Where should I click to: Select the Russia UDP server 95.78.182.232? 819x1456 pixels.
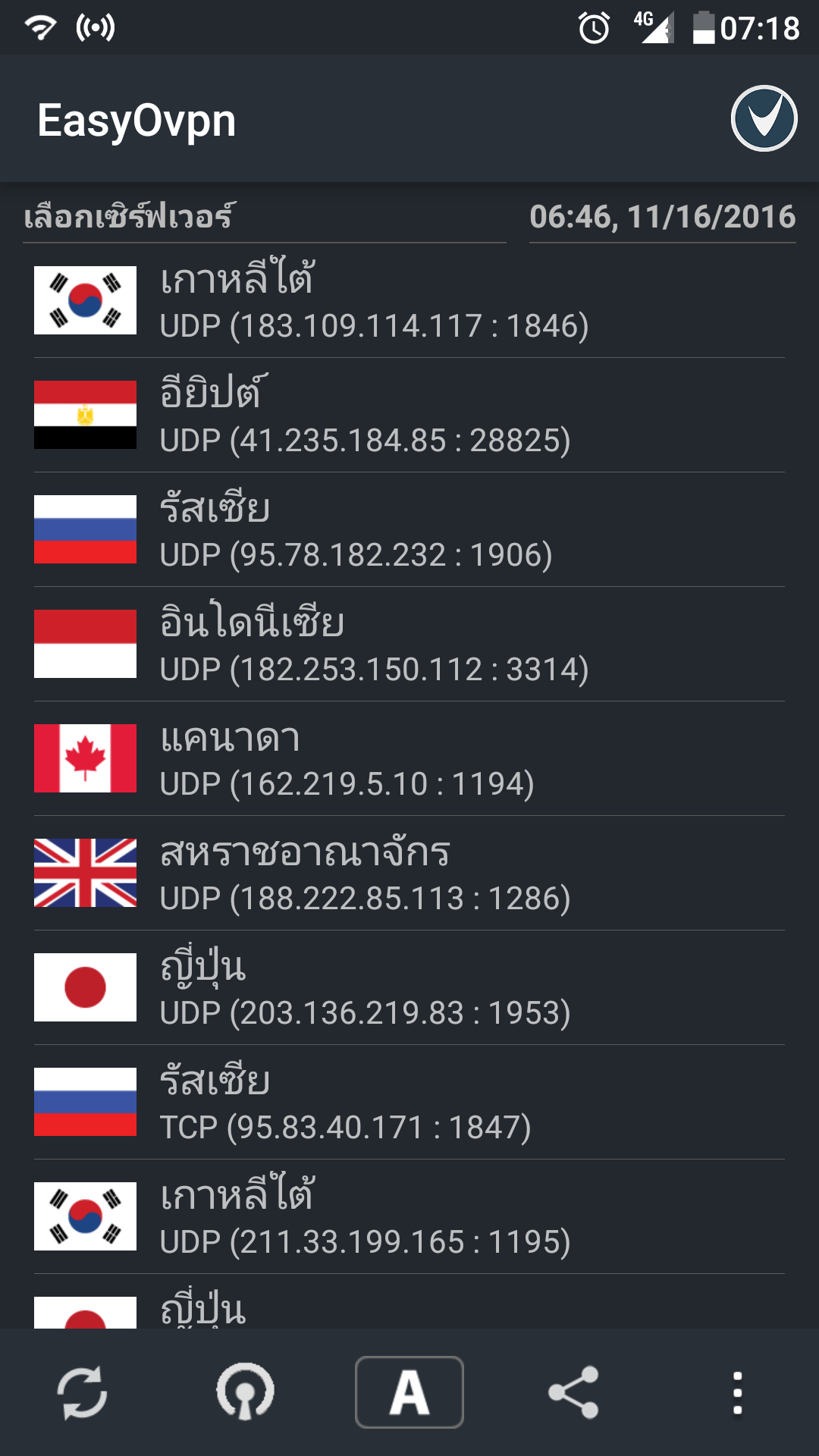(x=409, y=530)
